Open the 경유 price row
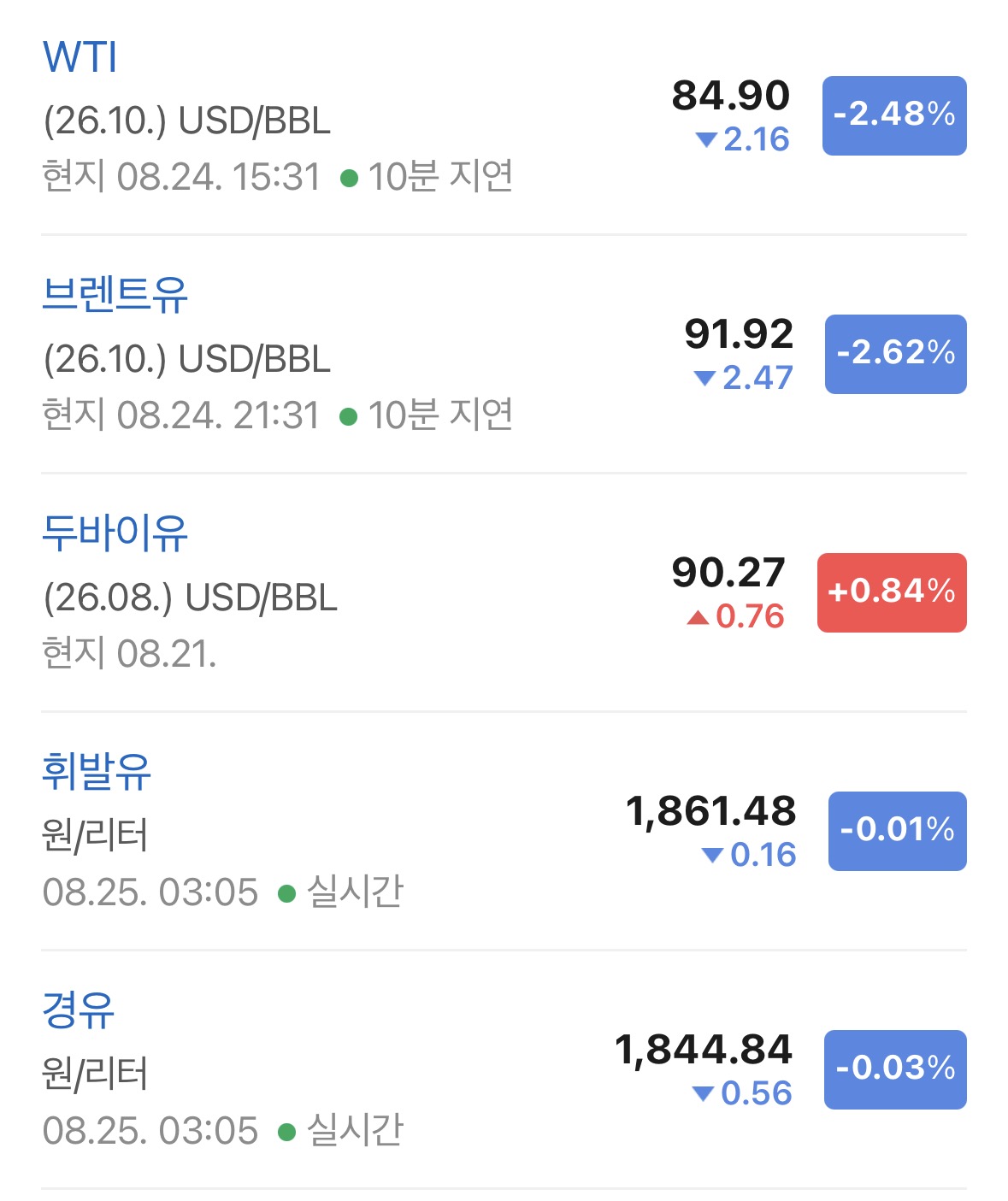 [x=504, y=1069]
